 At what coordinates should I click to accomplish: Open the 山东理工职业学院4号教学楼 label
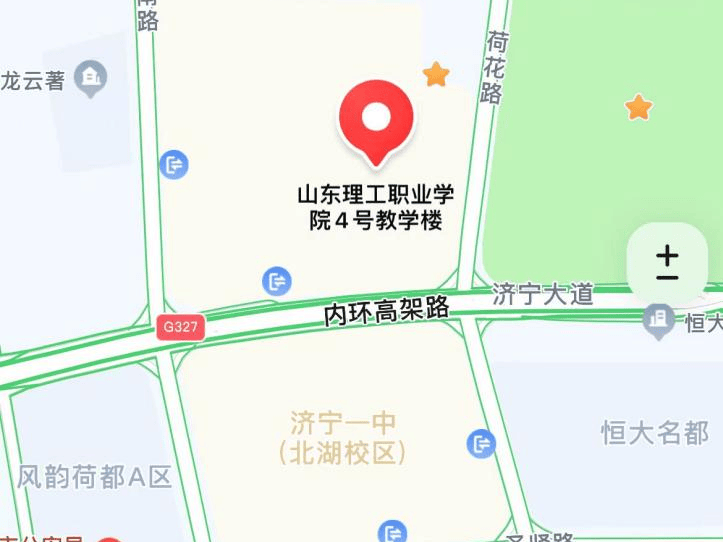tap(375, 206)
